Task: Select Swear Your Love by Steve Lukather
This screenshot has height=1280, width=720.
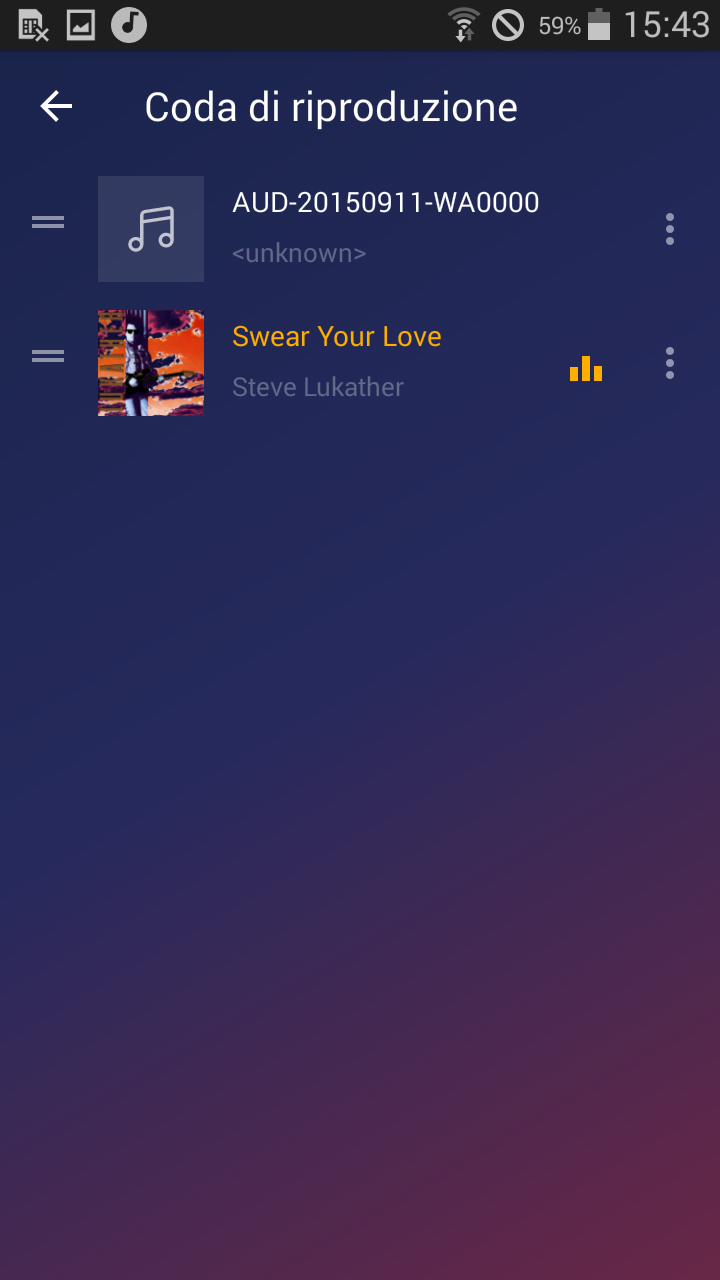Action: point(360,363)
